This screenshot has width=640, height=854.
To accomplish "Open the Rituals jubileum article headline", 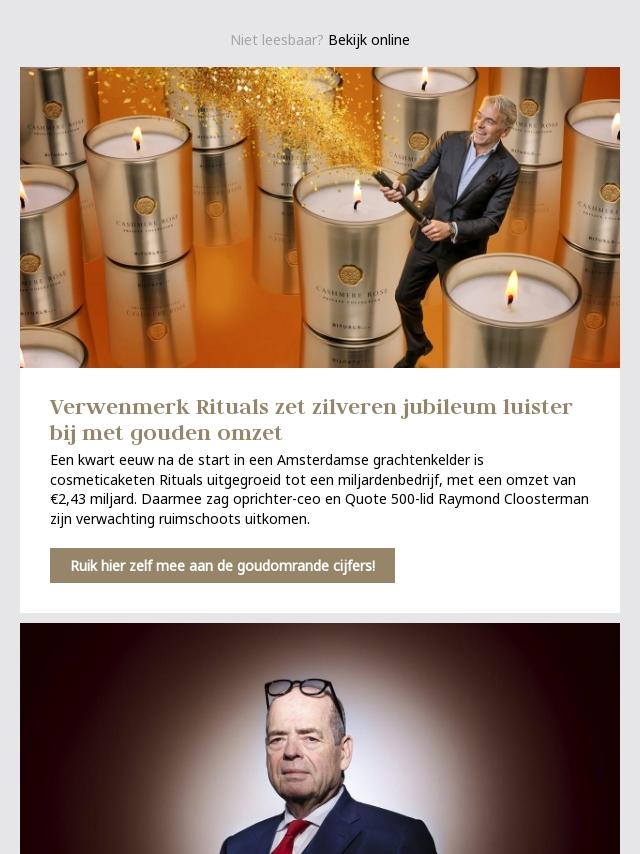I will click(310, 420).
